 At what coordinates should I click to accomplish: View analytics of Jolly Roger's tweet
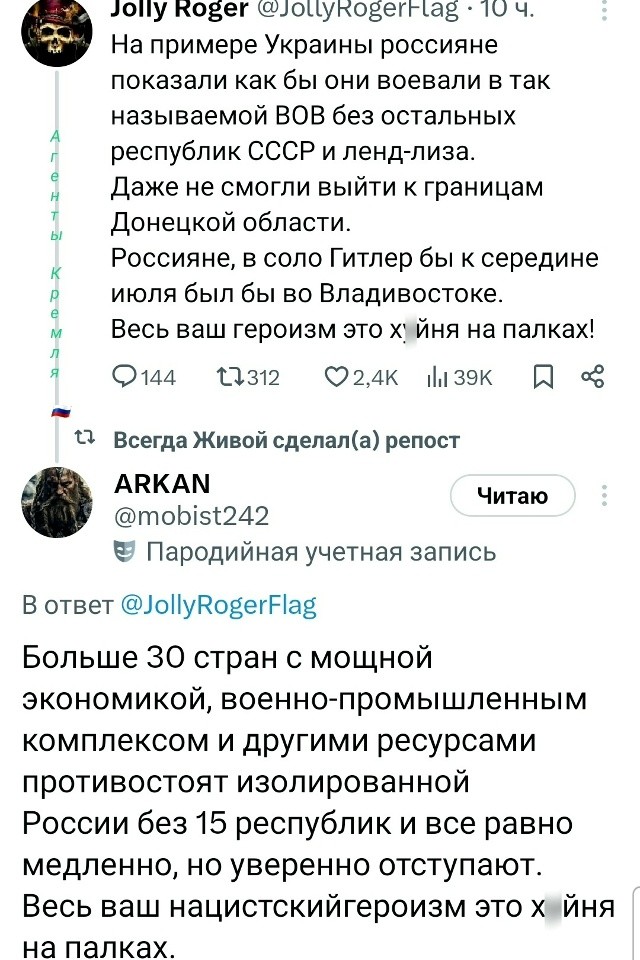[437, 377]
